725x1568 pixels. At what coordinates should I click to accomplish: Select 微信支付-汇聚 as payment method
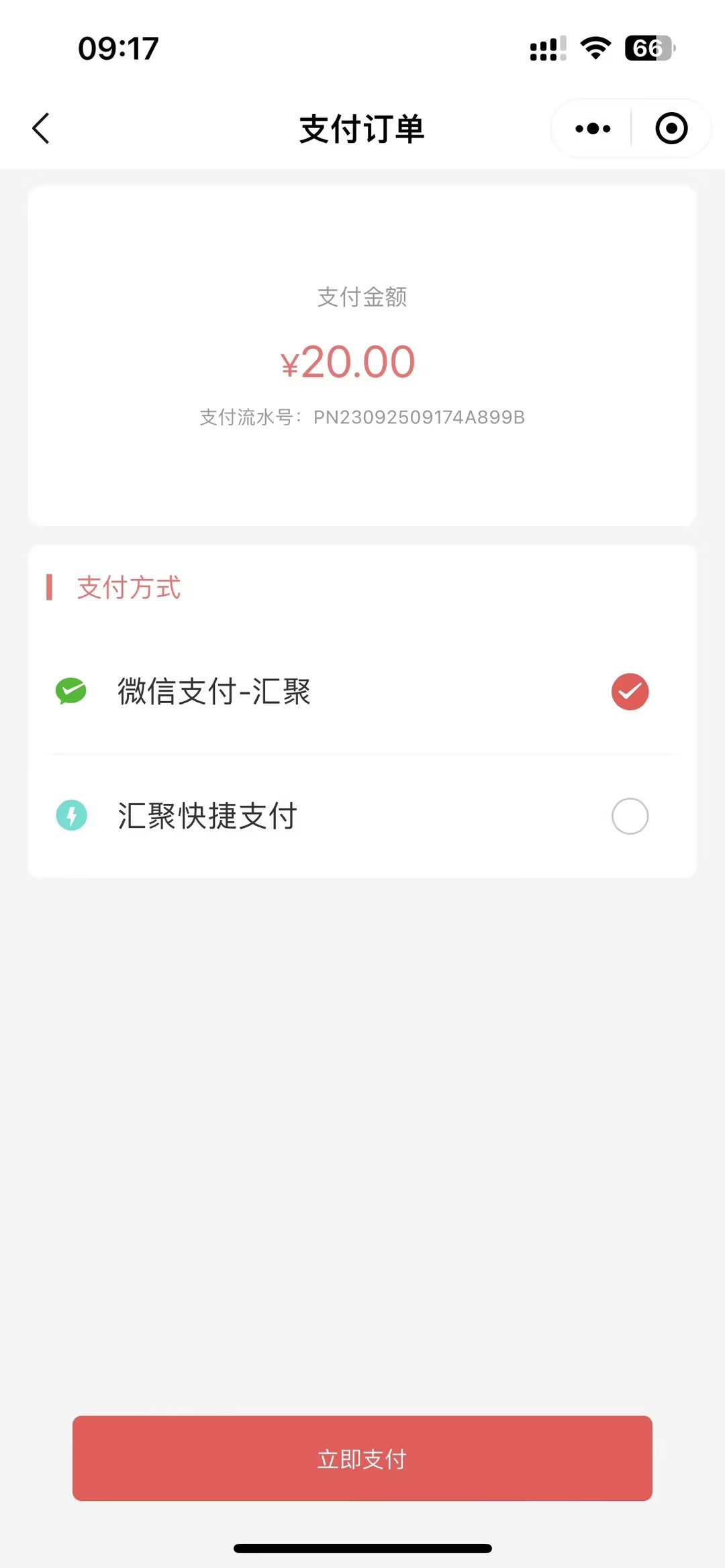630,692
